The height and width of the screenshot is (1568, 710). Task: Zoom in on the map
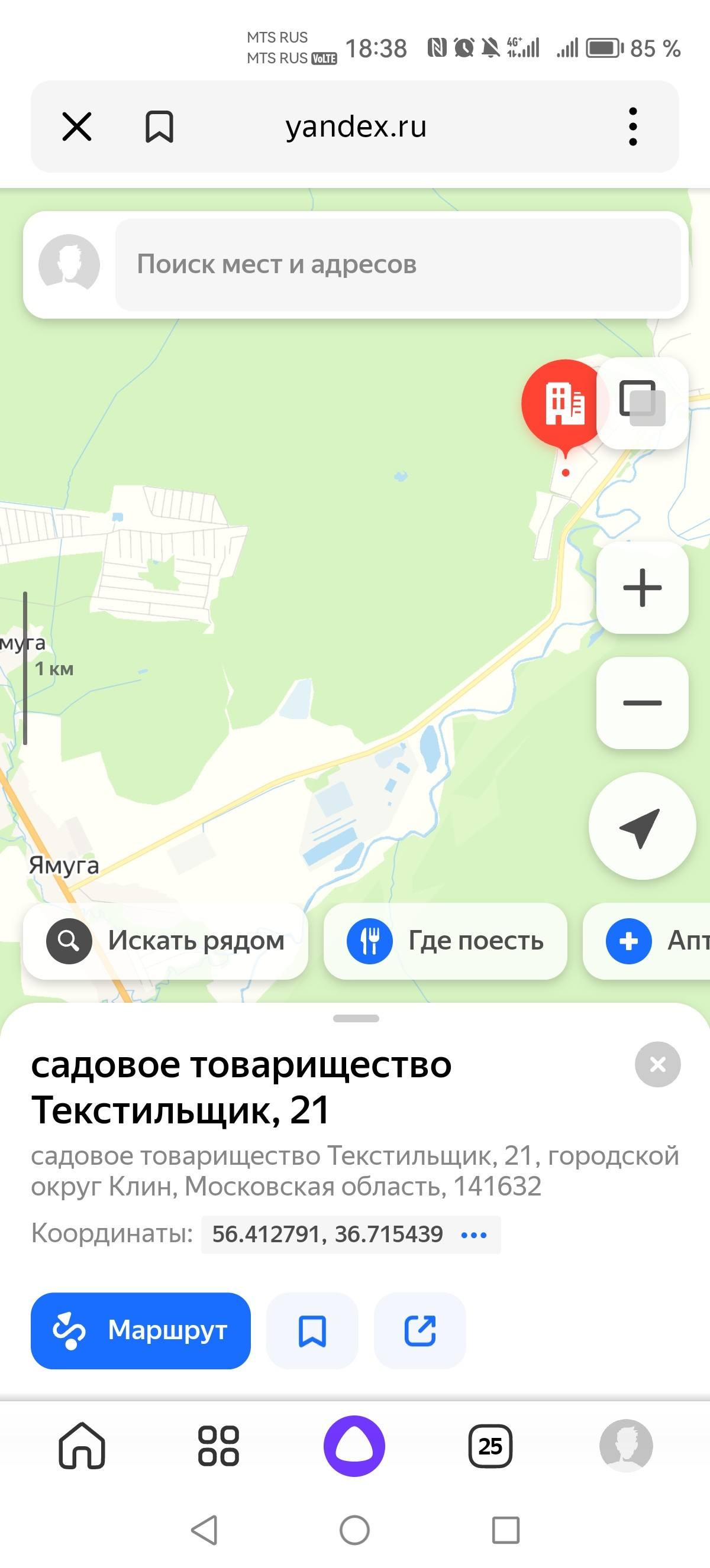[x=642, y=587]
